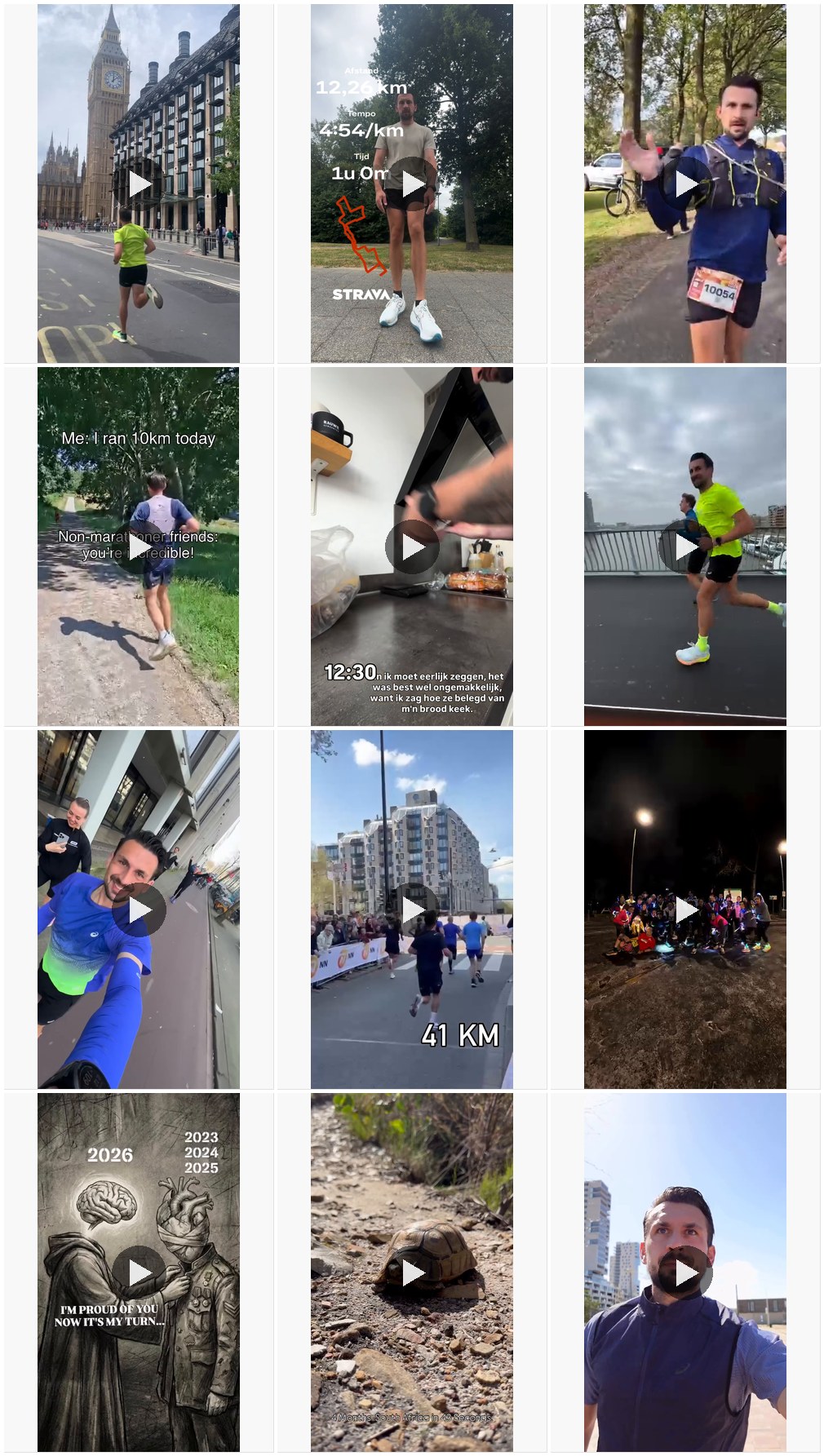Open the bearded man selfie video by towers
824x1456 pixels.
tap(685, 1272)
